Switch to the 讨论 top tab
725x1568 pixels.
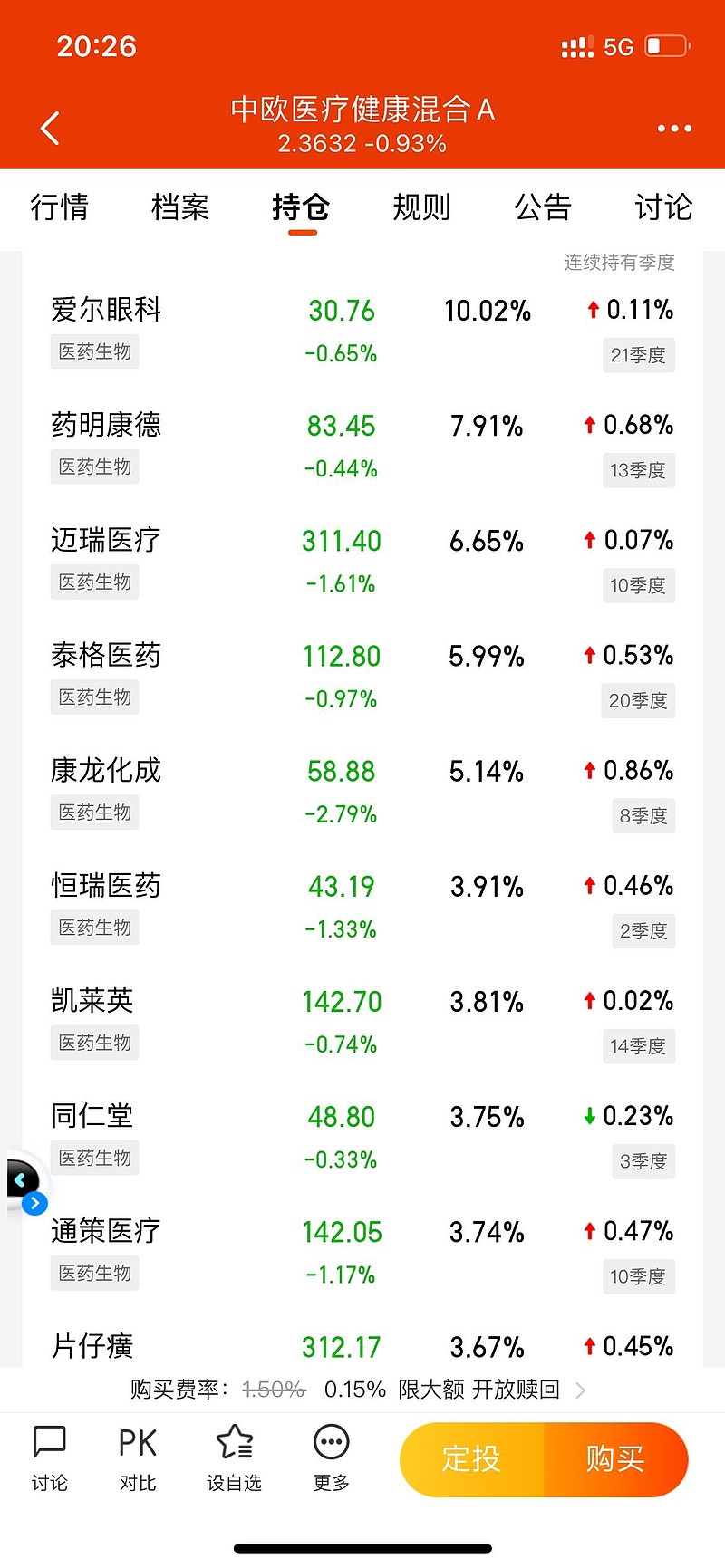point(663,207)
